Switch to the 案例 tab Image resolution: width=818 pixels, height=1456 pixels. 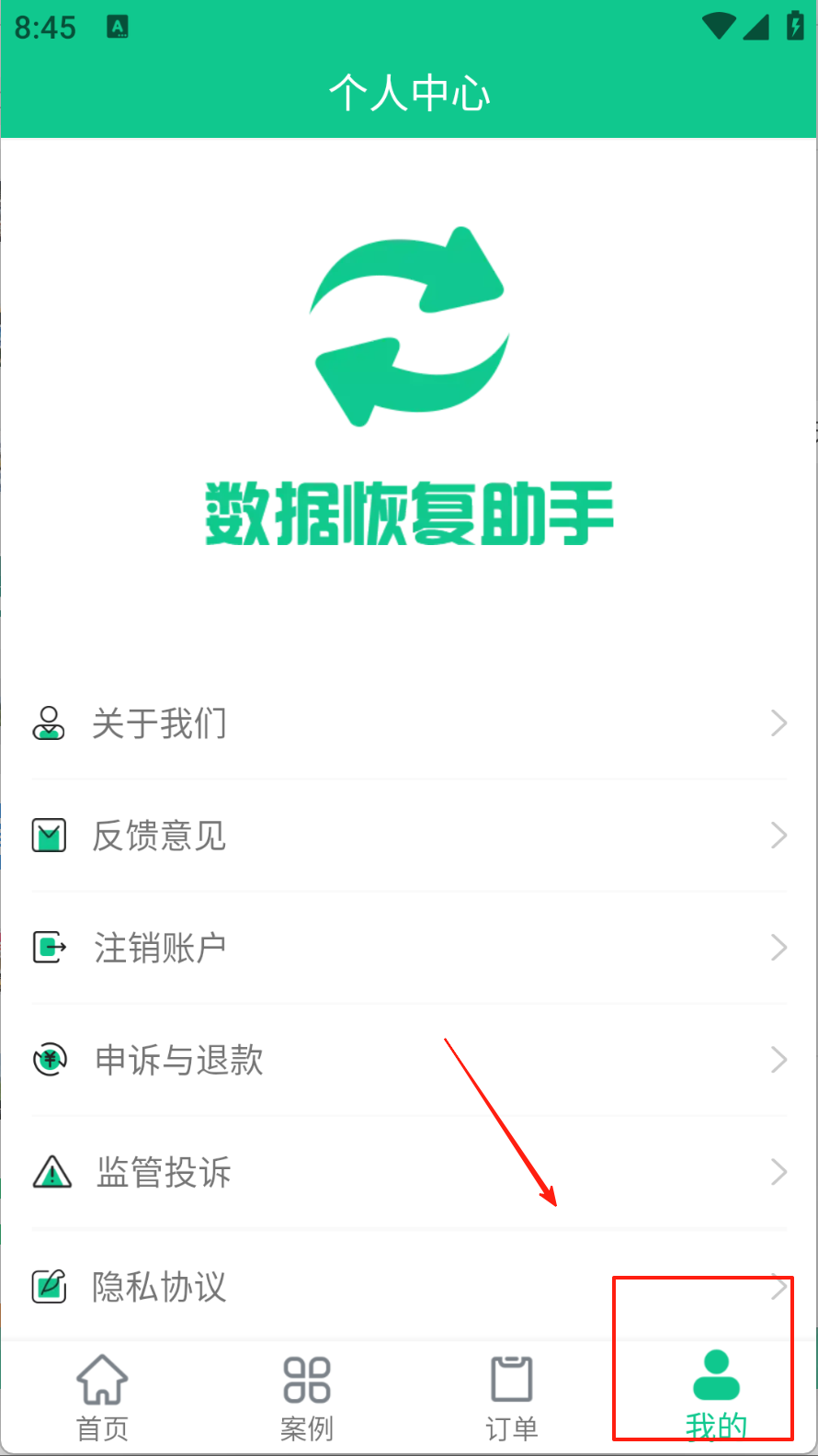click(307, 1396)
